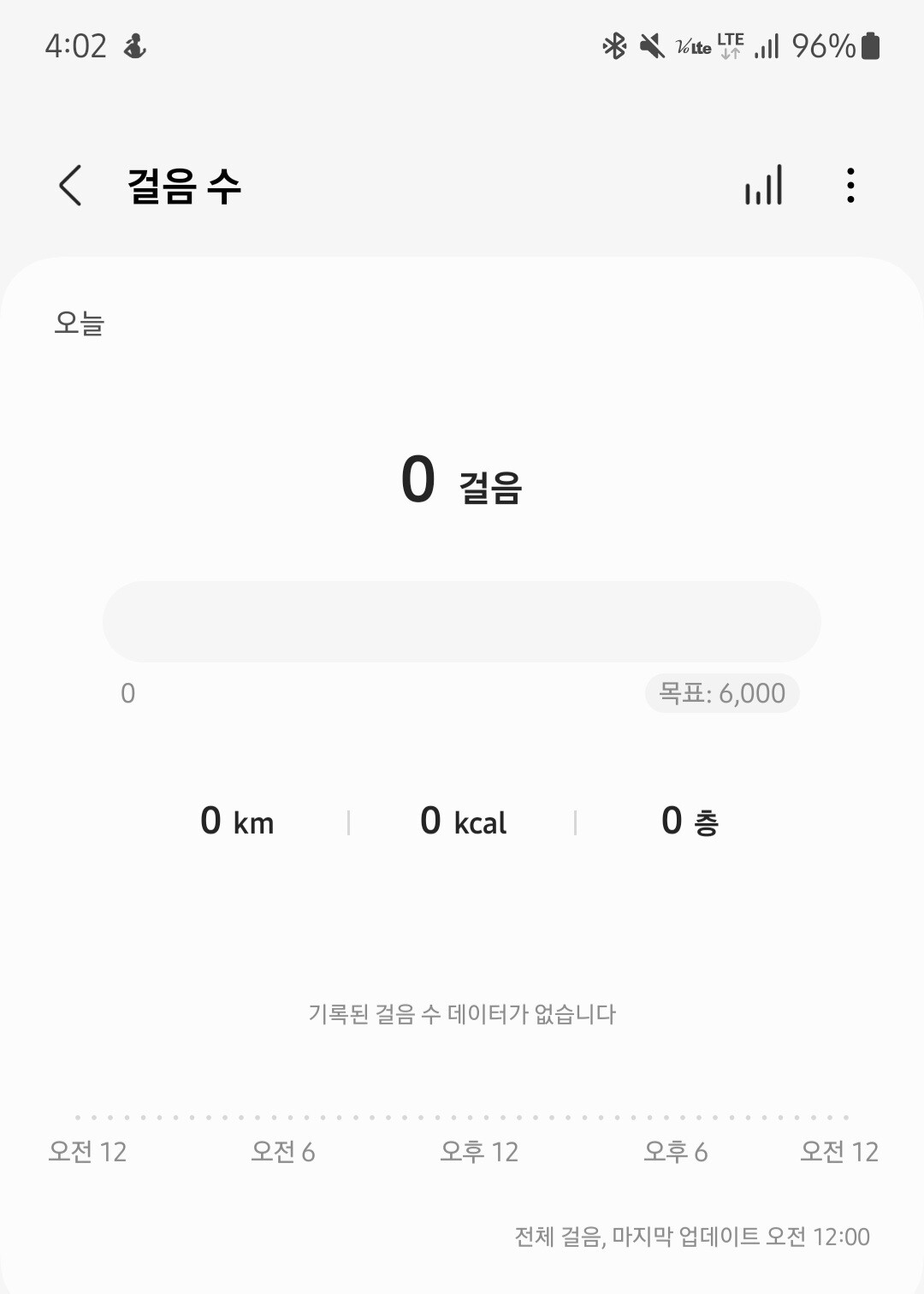Tap the 오늘 date label
The image size is (924, 1294).
(x=78, y=325)
